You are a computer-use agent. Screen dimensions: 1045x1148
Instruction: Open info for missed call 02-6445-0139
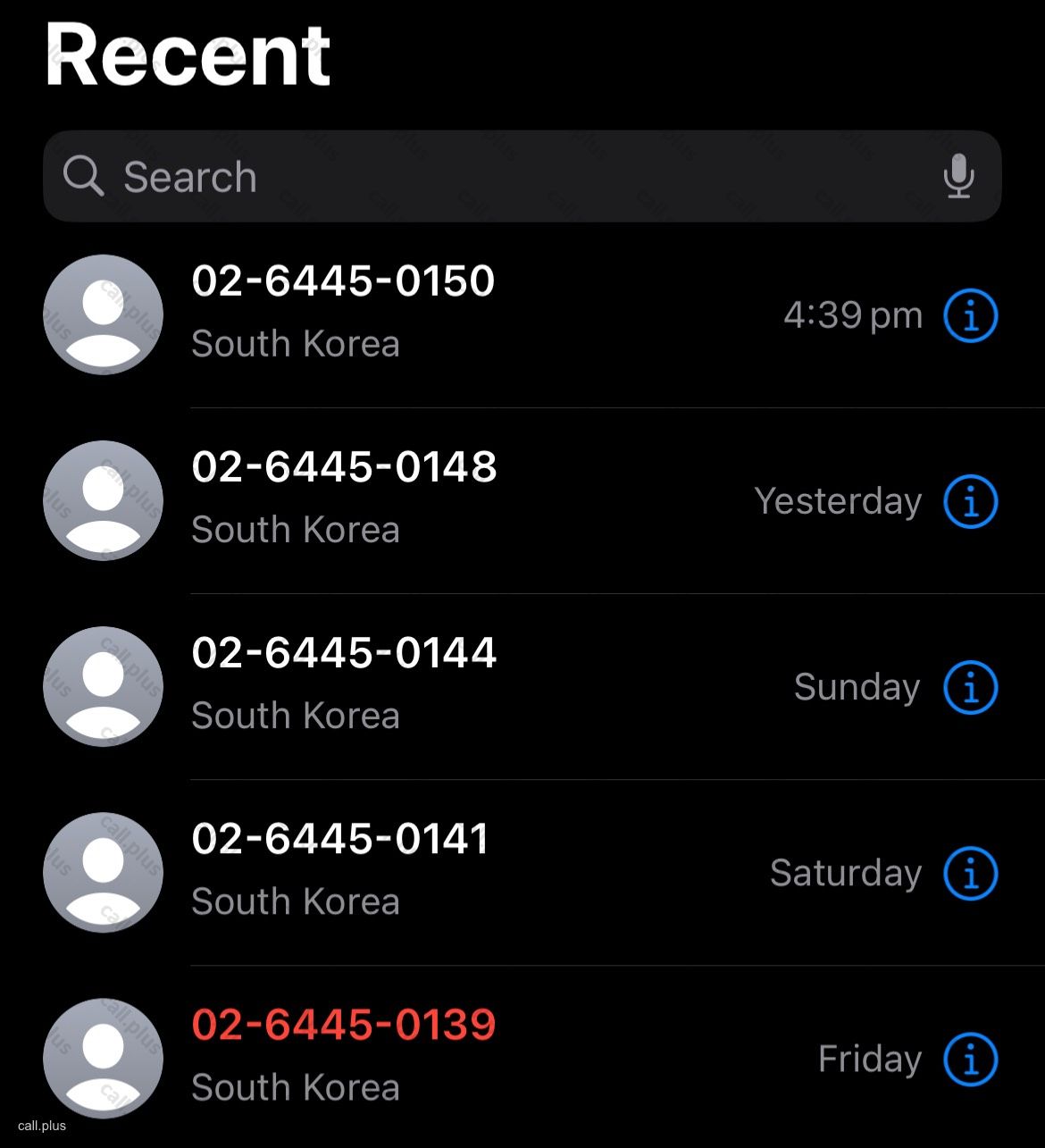pos(971,1059)
